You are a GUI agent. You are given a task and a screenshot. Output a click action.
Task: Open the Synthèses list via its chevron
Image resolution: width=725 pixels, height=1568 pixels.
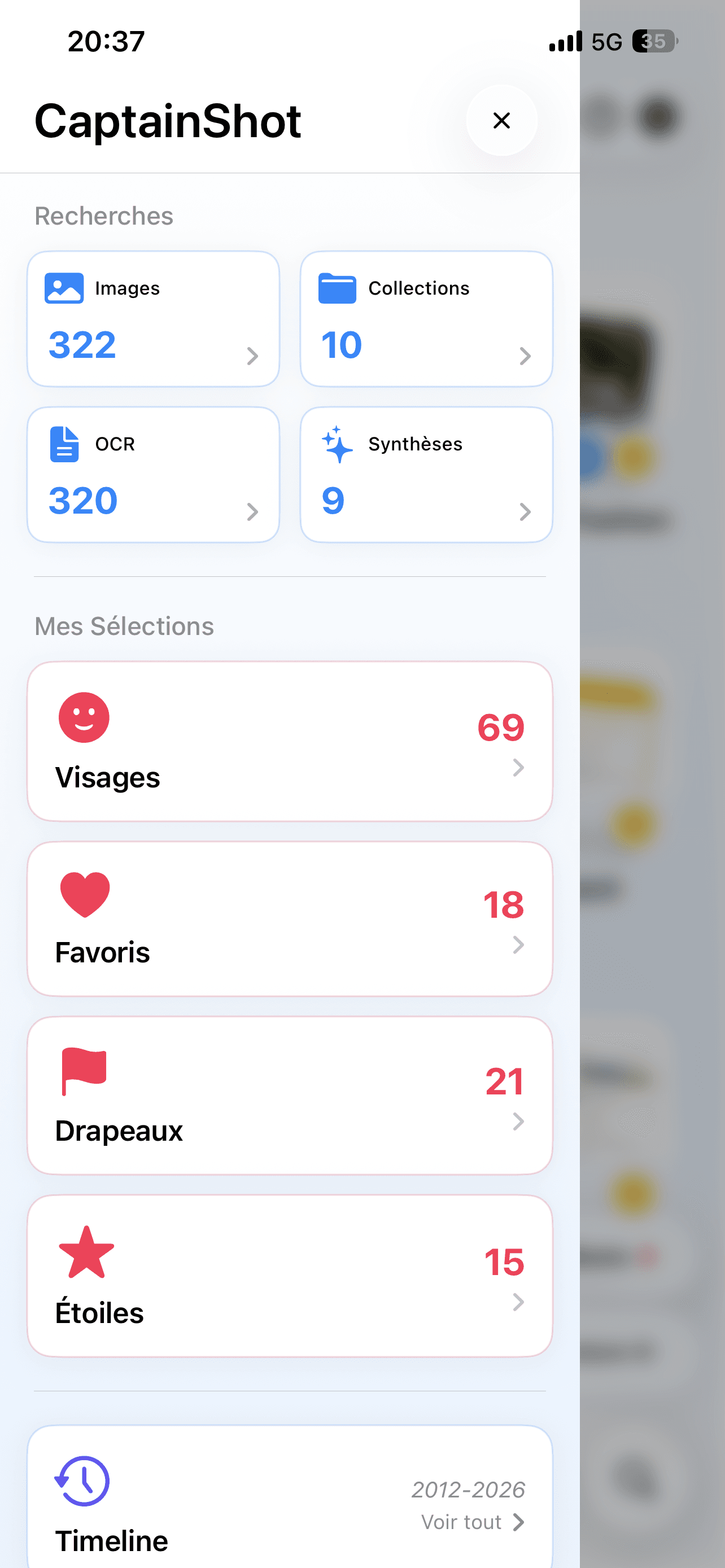coord(526,512)
